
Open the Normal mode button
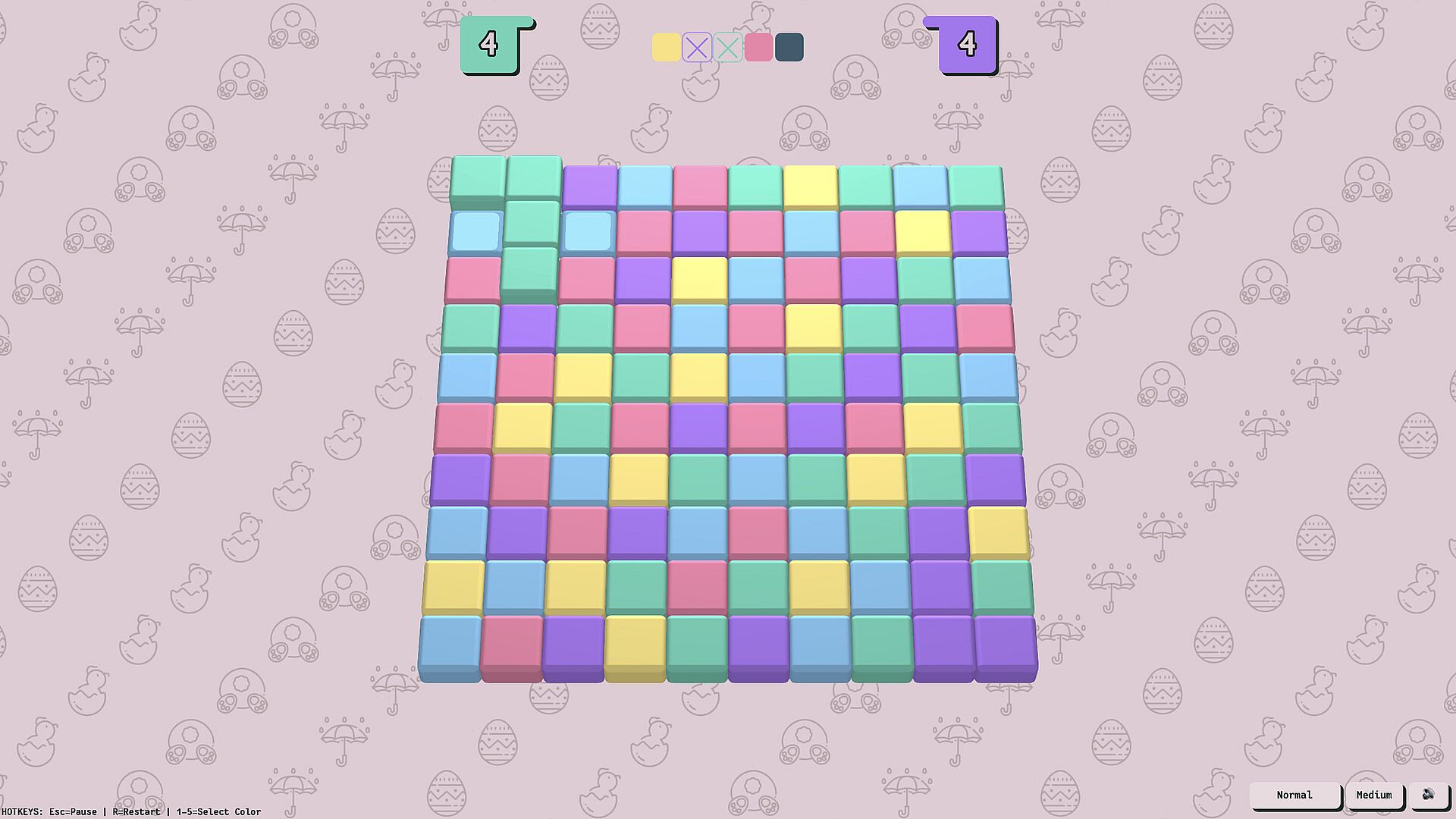1294,795
